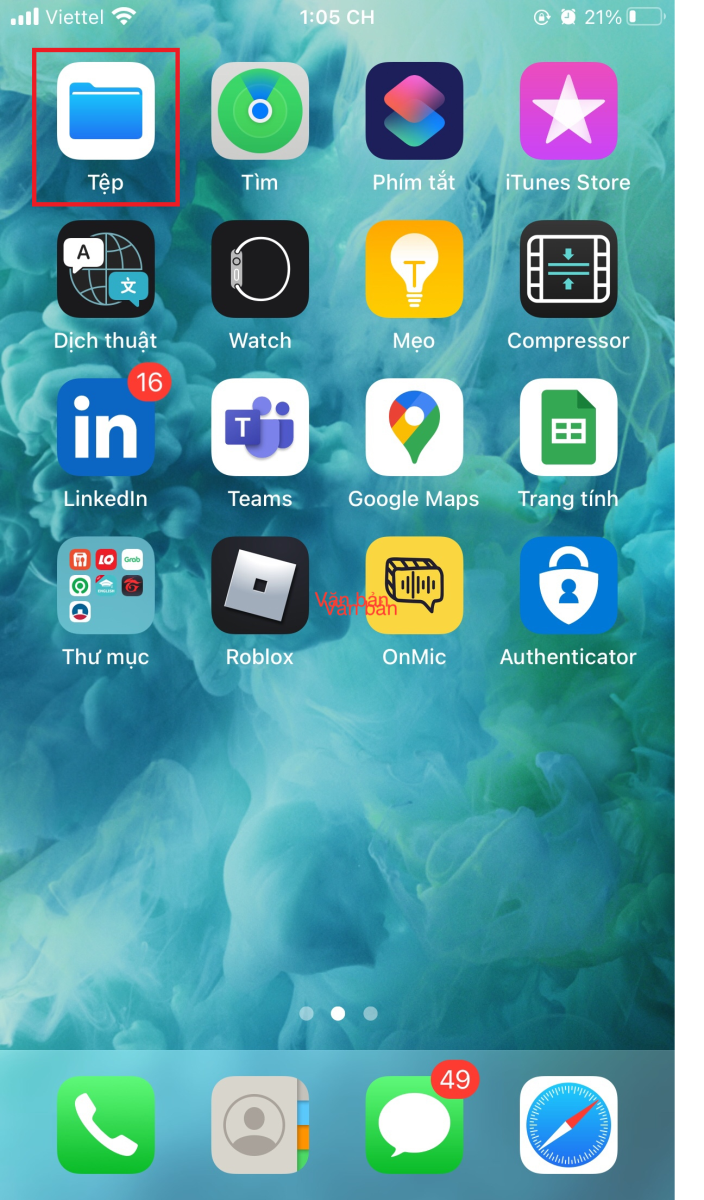704x1200 pixels.
Task: Launch Dịch thuật translate app
Action: point(106,269)
